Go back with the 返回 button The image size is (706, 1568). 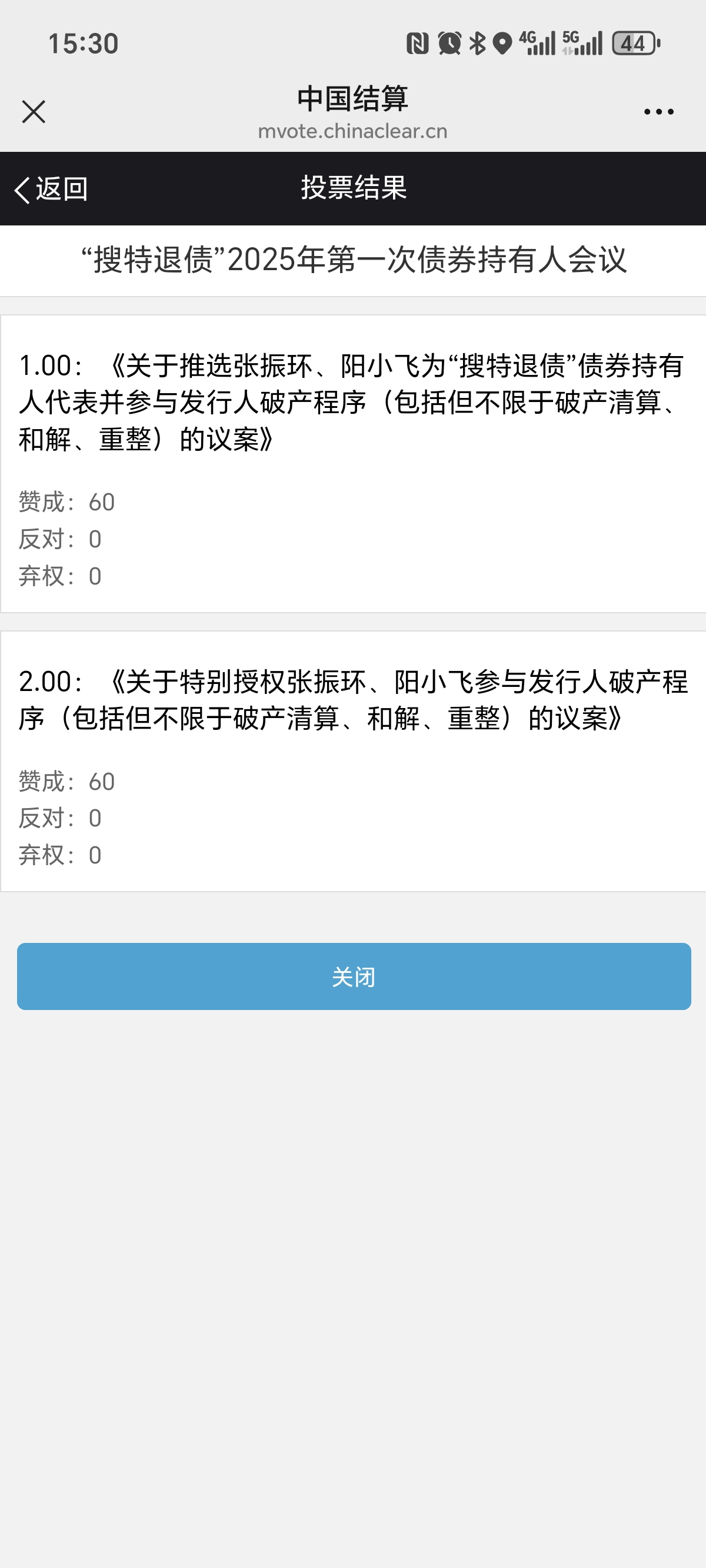click(x=51, y=190)
